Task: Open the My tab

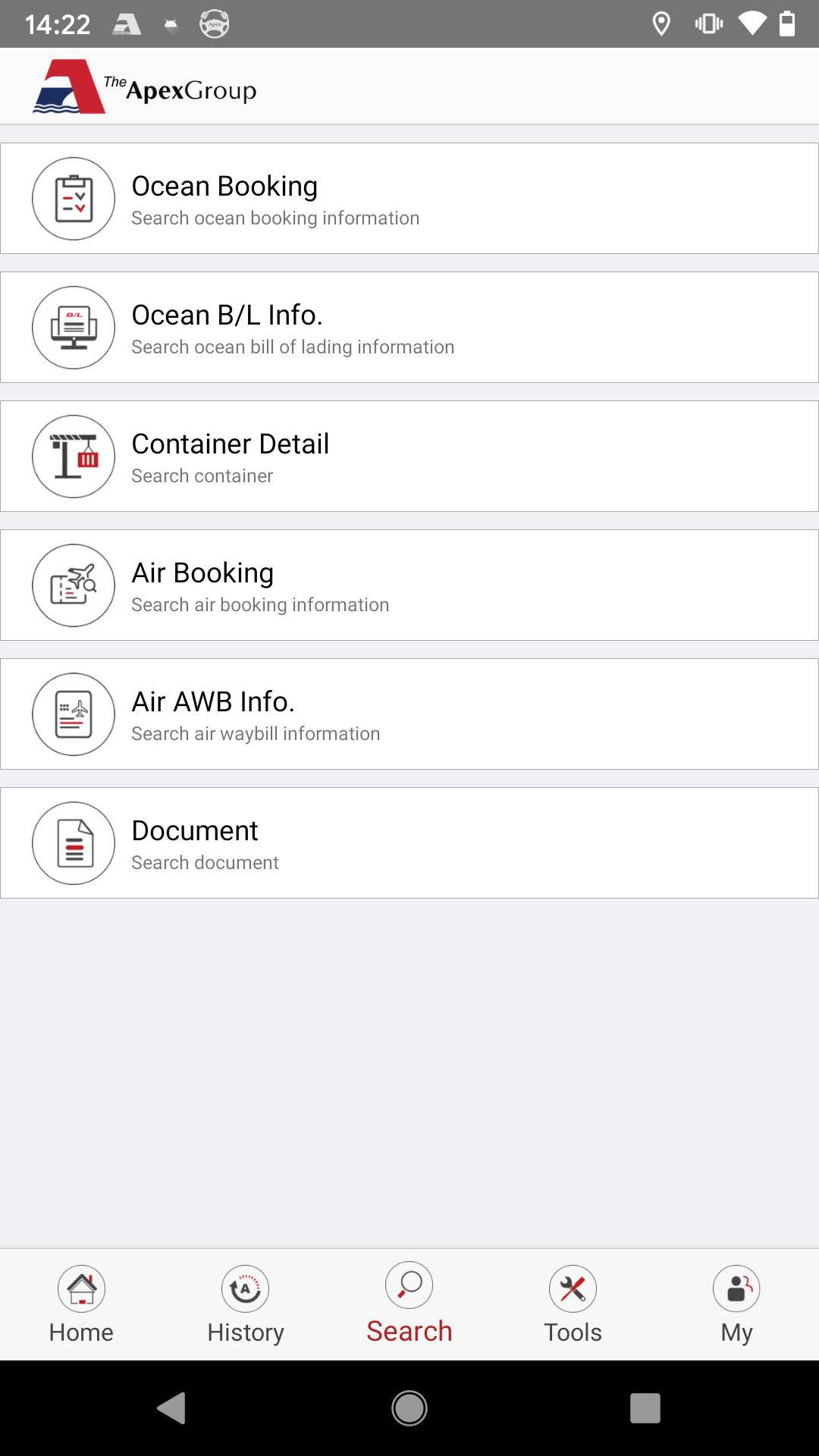Action: point(736,1304)
